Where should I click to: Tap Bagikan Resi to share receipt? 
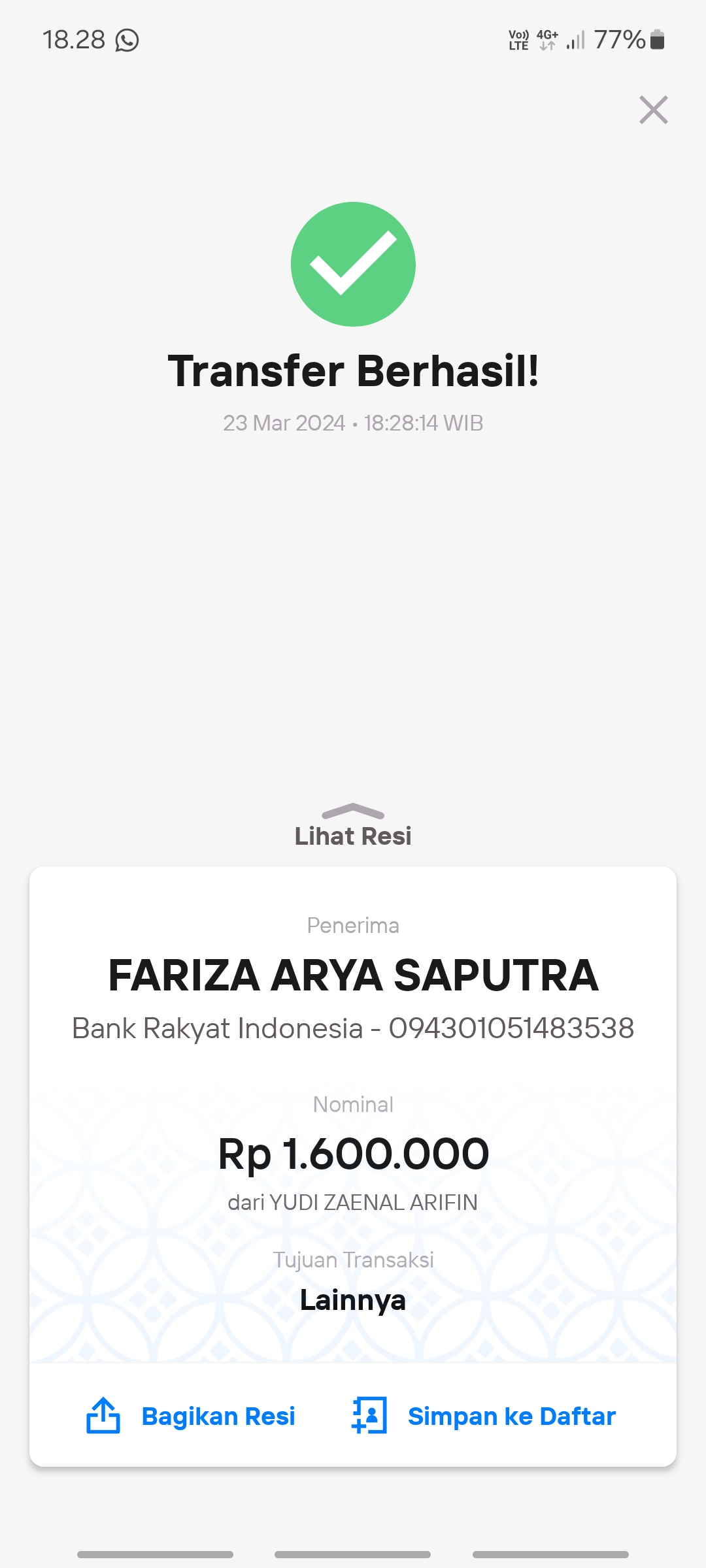click(x=191, y=1416)
